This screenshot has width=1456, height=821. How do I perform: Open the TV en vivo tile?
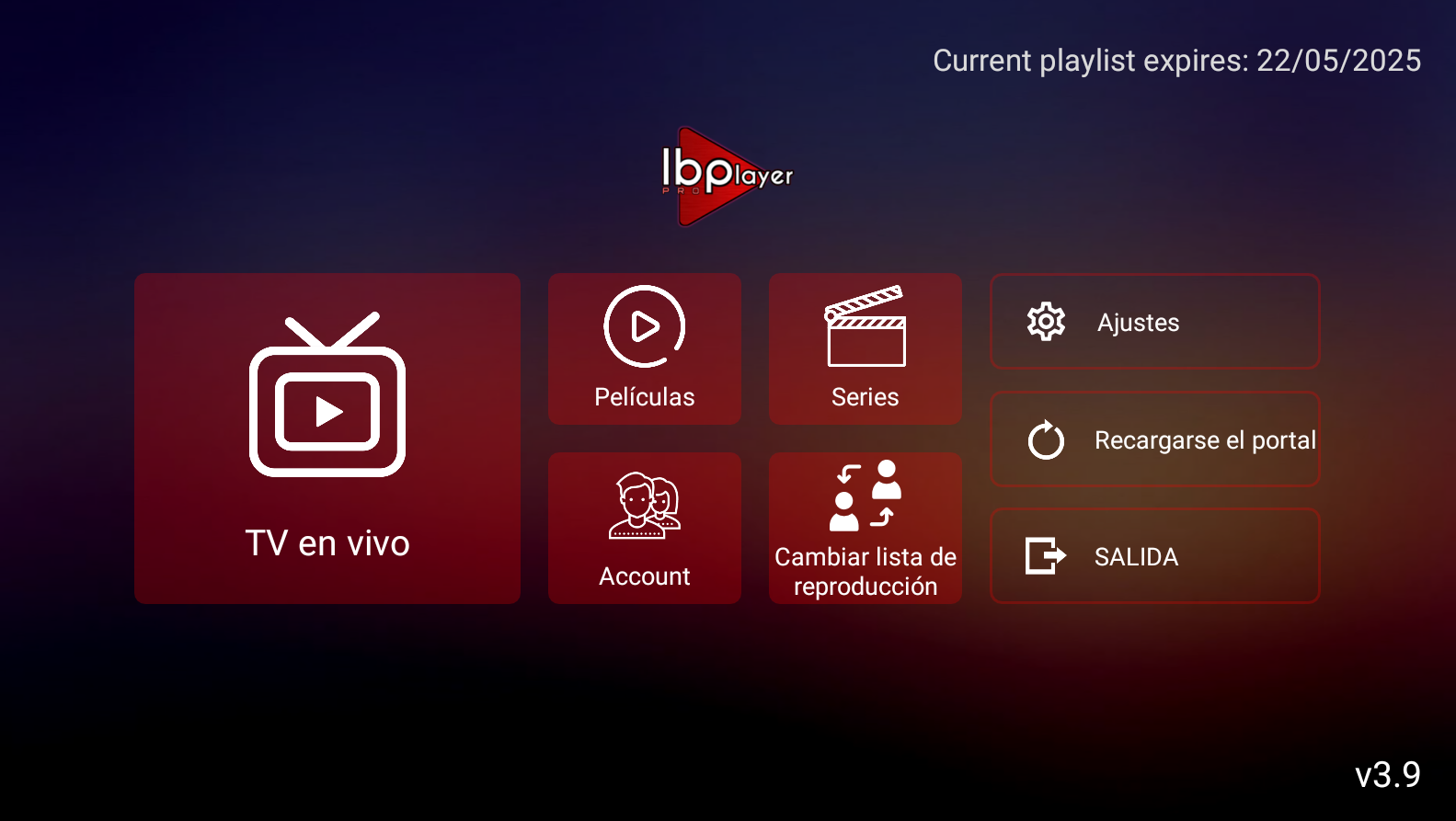[x=327, y=439]
